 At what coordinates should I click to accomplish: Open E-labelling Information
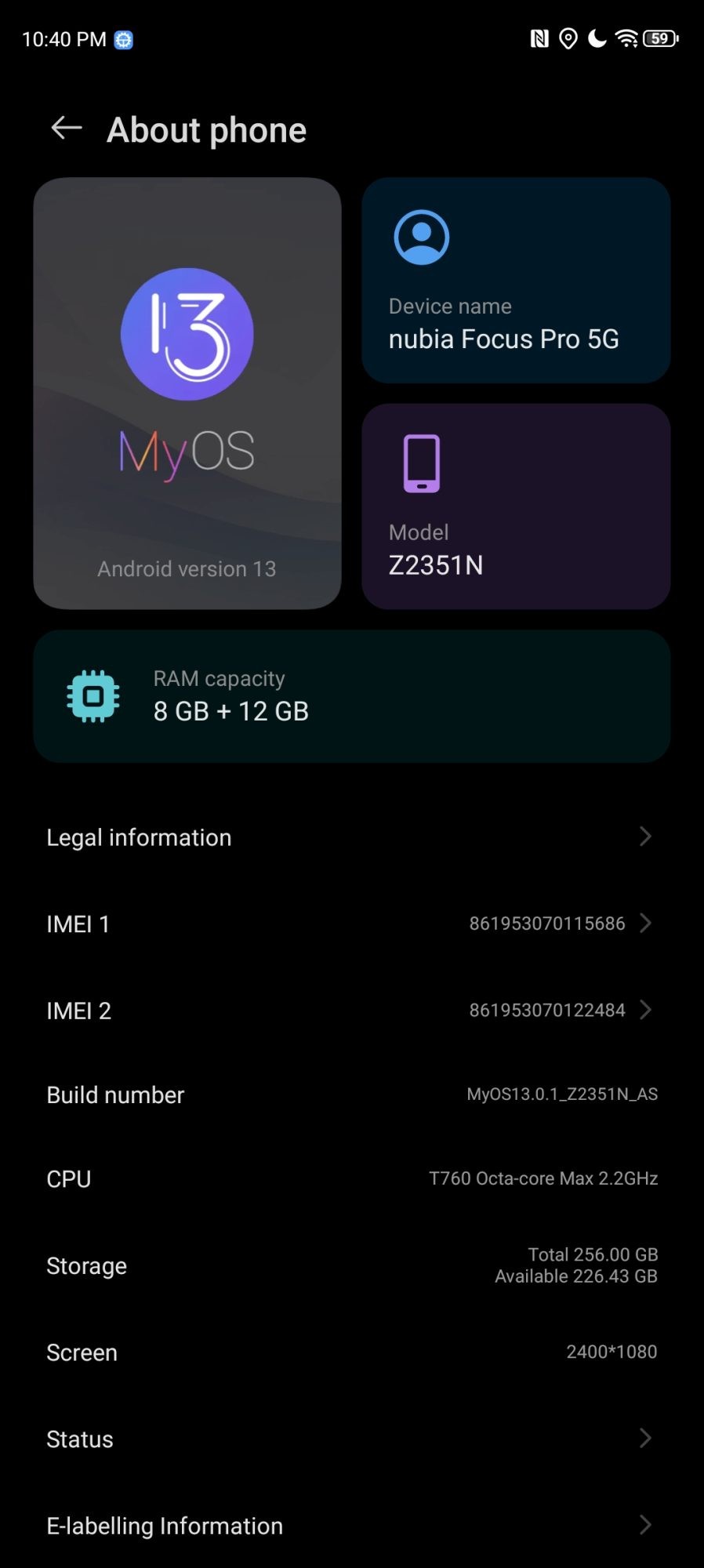pyautogui.click(x=351, y=1525)
